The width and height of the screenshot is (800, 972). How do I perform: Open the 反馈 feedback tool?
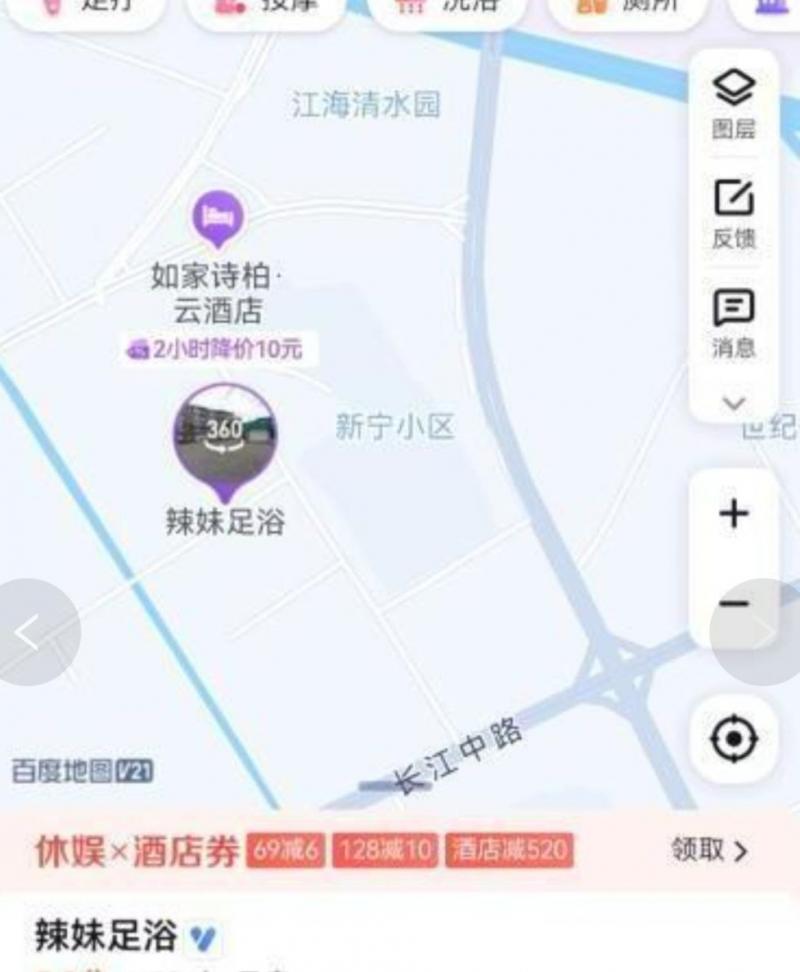tap(734, 212)
